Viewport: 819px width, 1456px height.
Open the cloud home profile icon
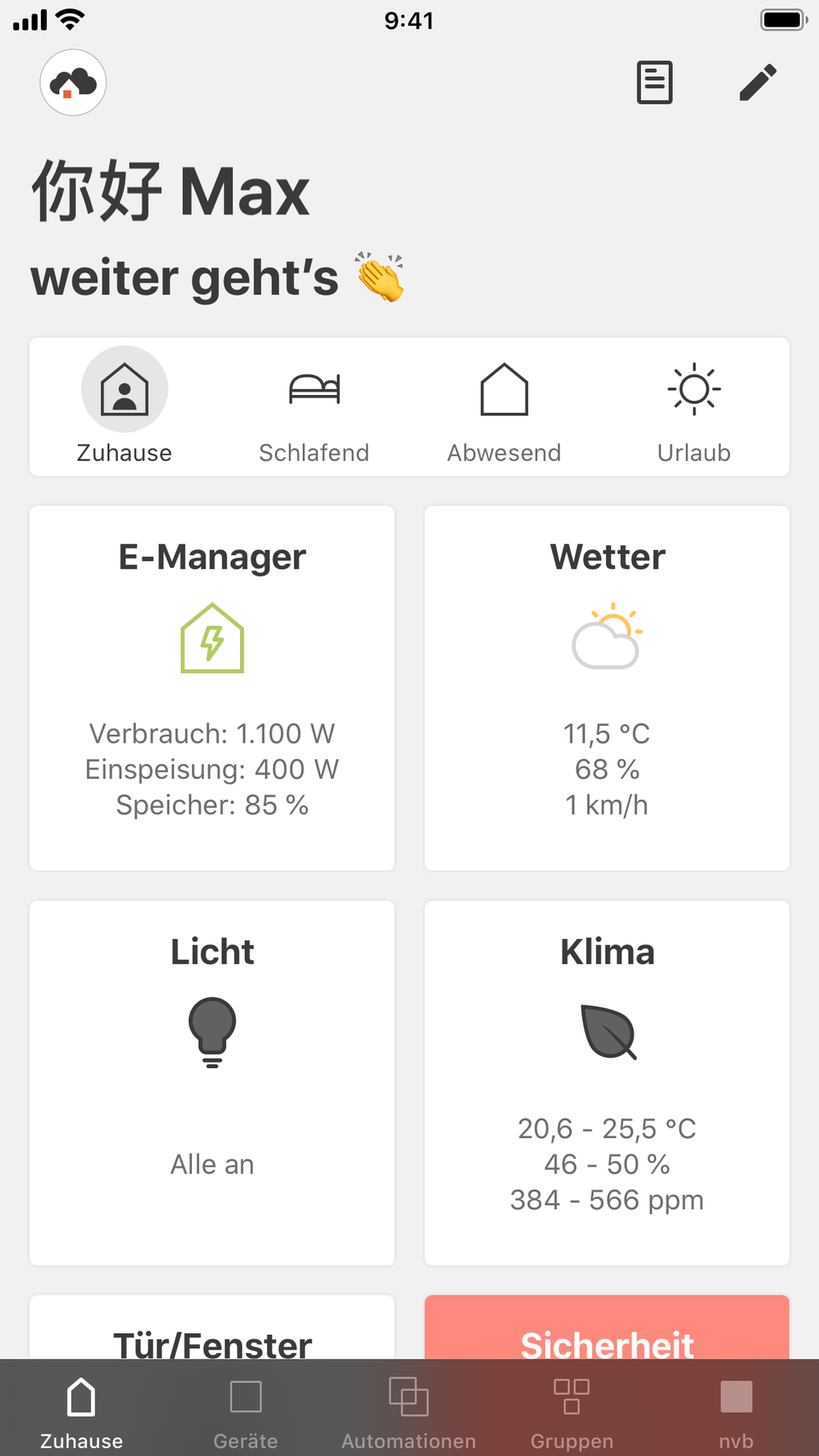(x=73, y=83)
